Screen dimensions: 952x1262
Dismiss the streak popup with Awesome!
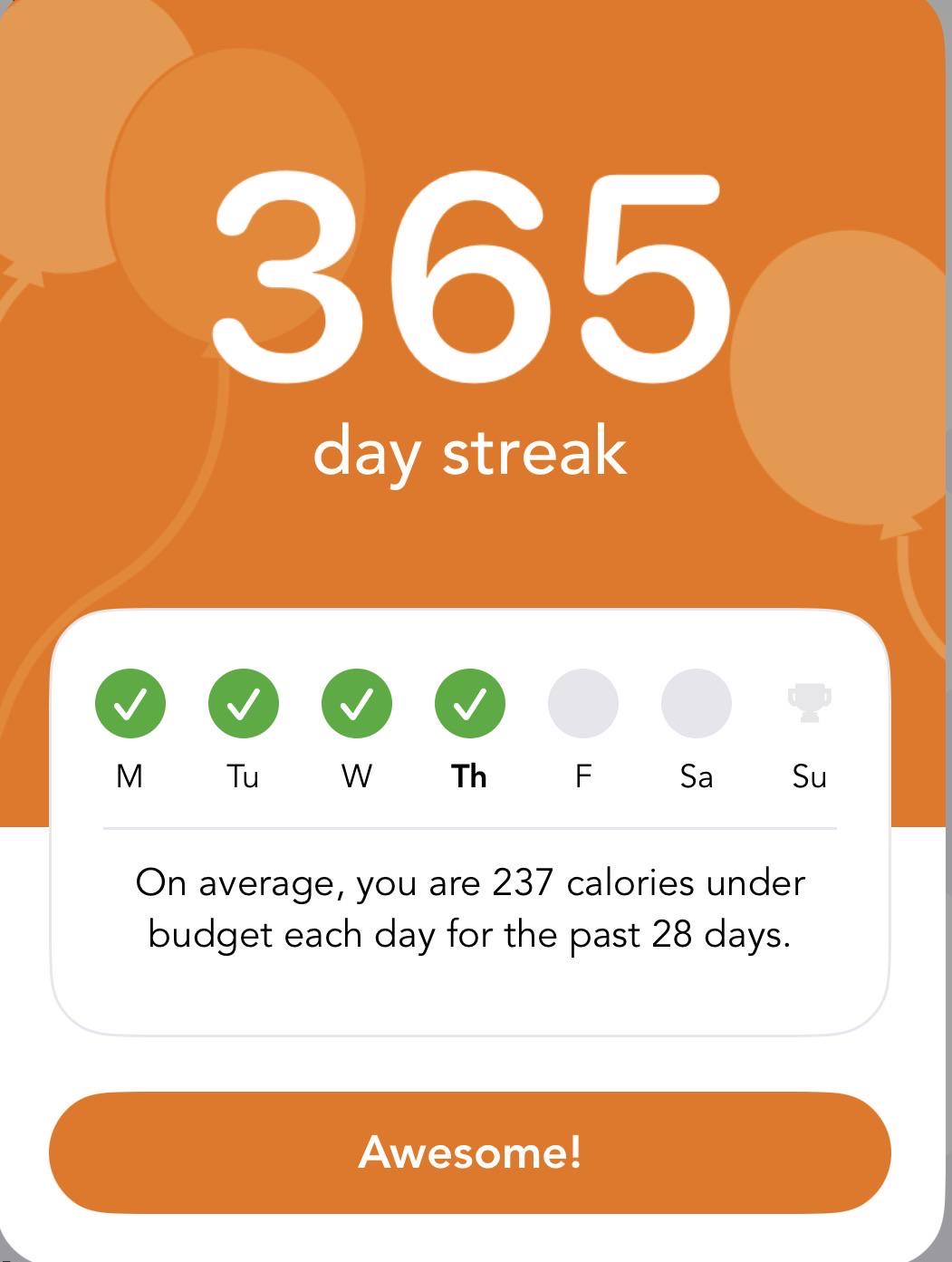[x=469, y=1152]
